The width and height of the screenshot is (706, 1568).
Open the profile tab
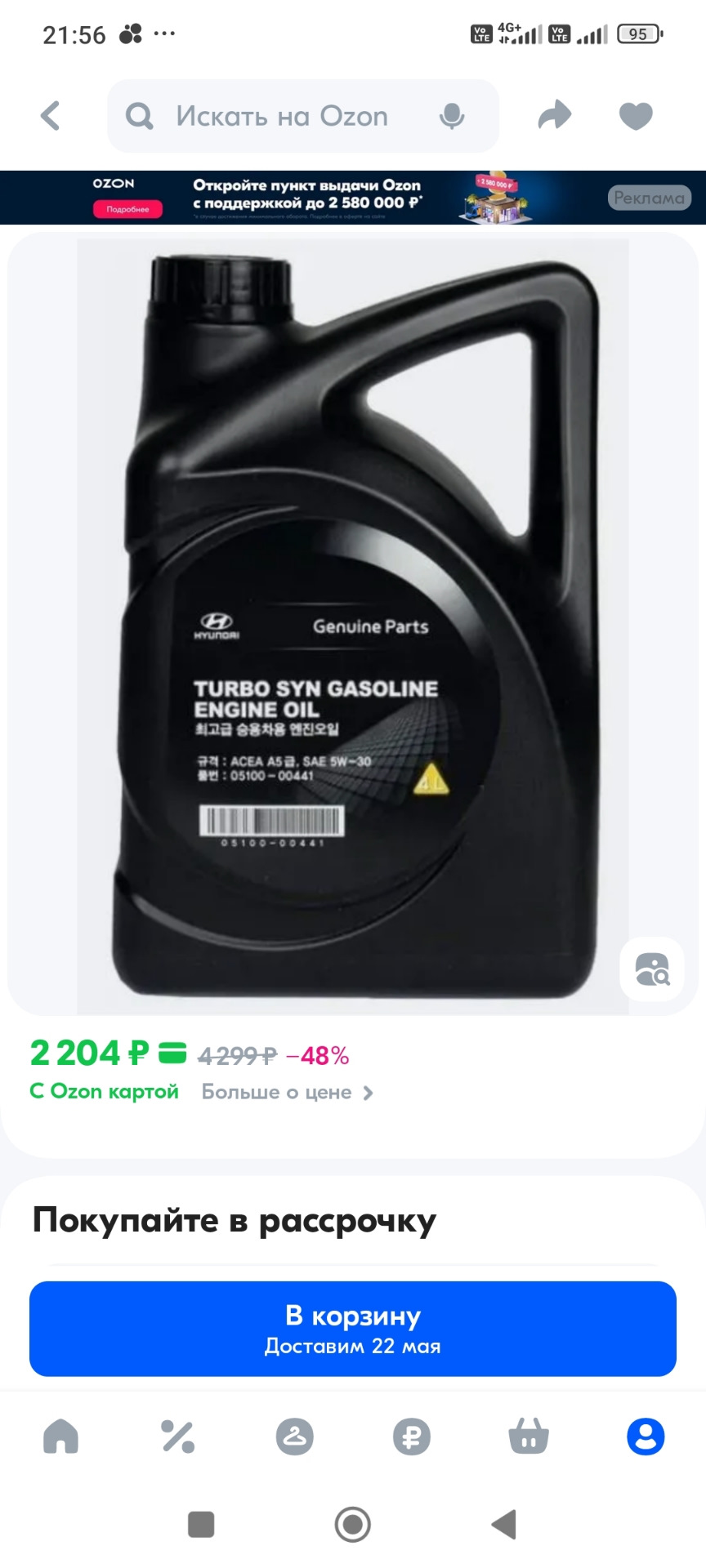(646, 1437)
